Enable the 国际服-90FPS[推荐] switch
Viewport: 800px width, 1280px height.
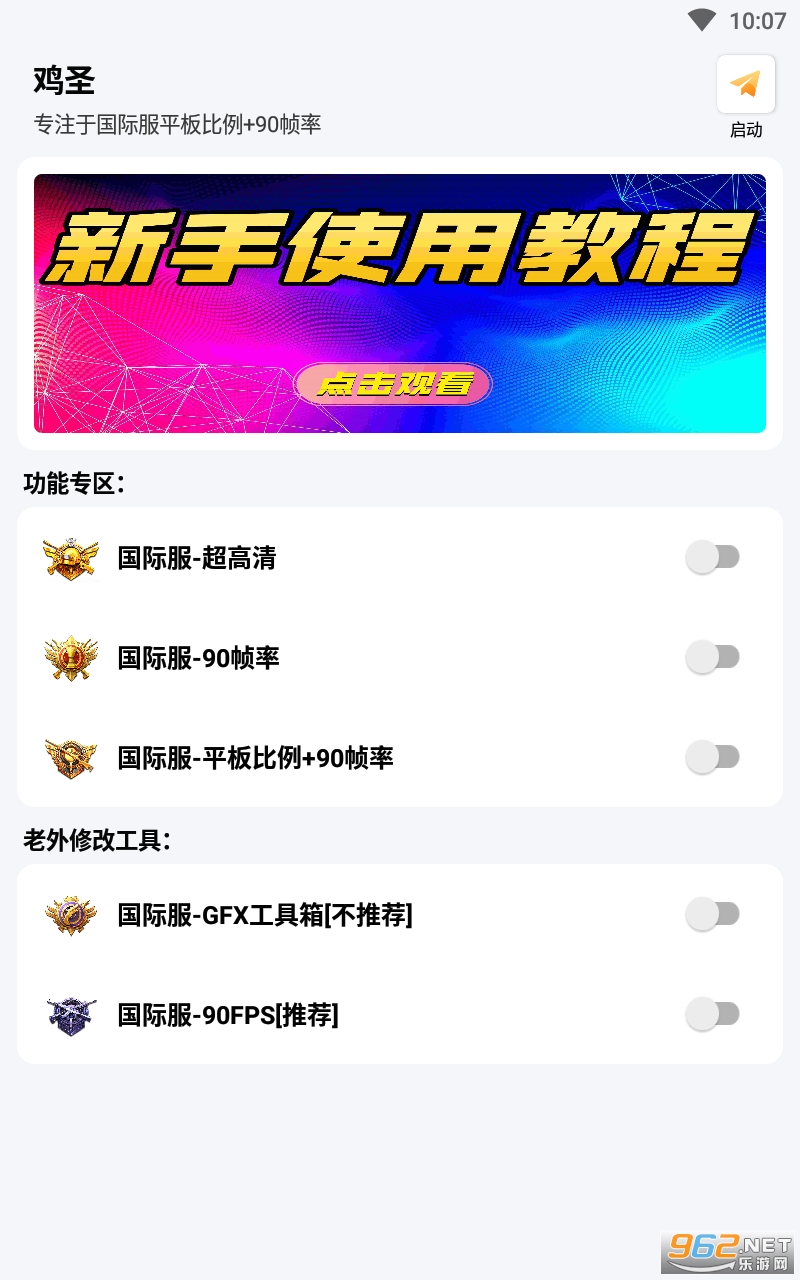point(712,1014)
